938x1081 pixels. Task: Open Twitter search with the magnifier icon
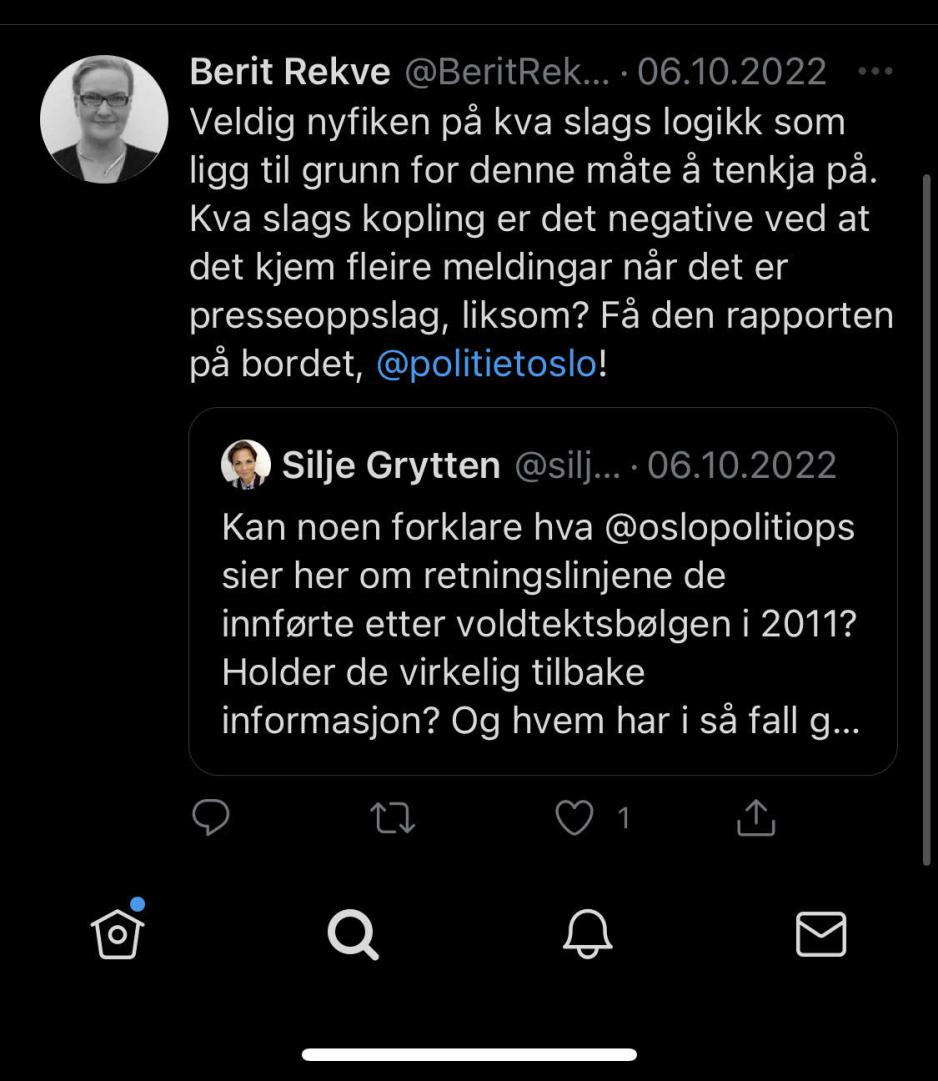point(352,936)
